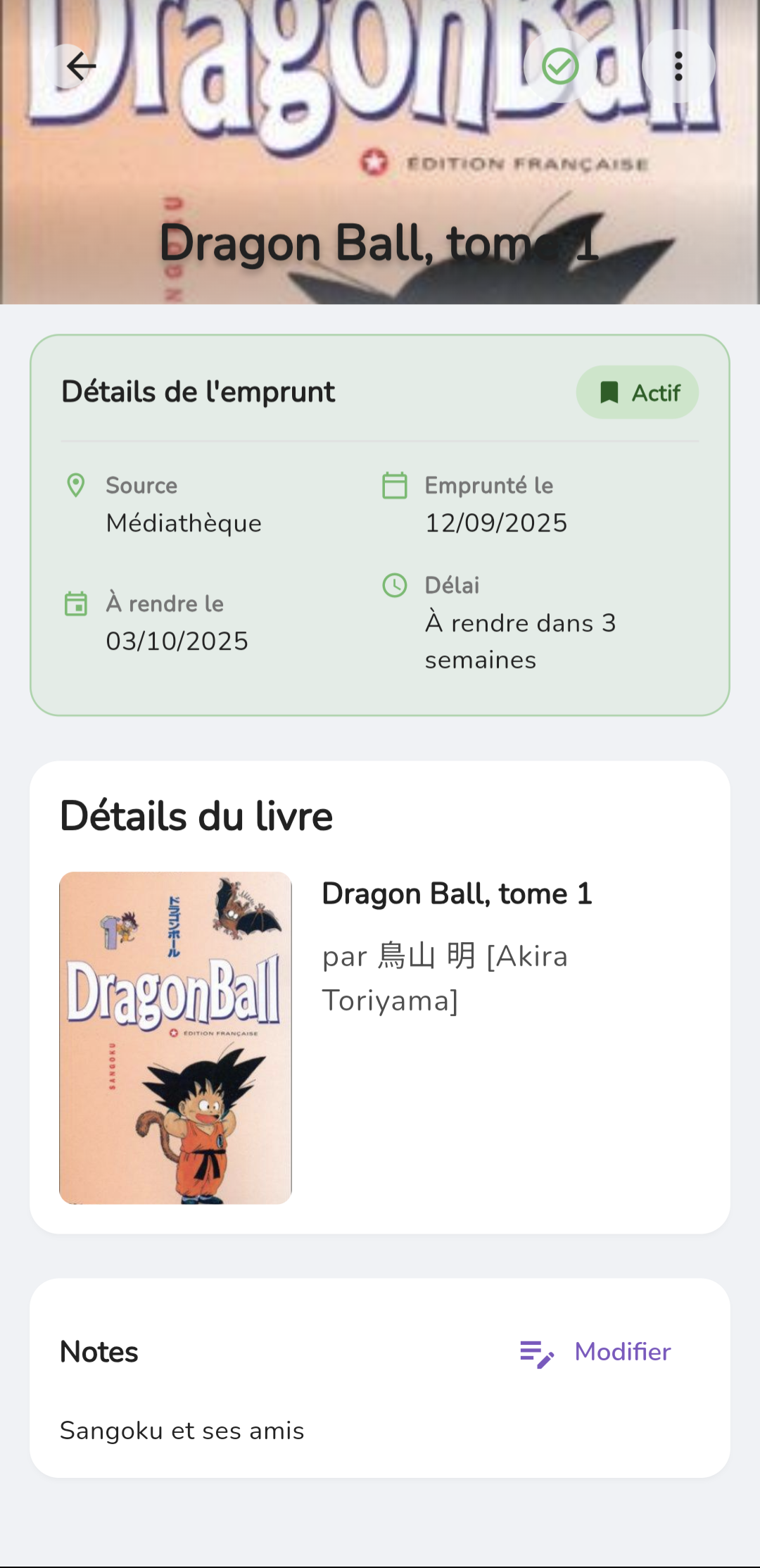
Task: Open the three-dot overflow menu
Action: pos(678,66)
